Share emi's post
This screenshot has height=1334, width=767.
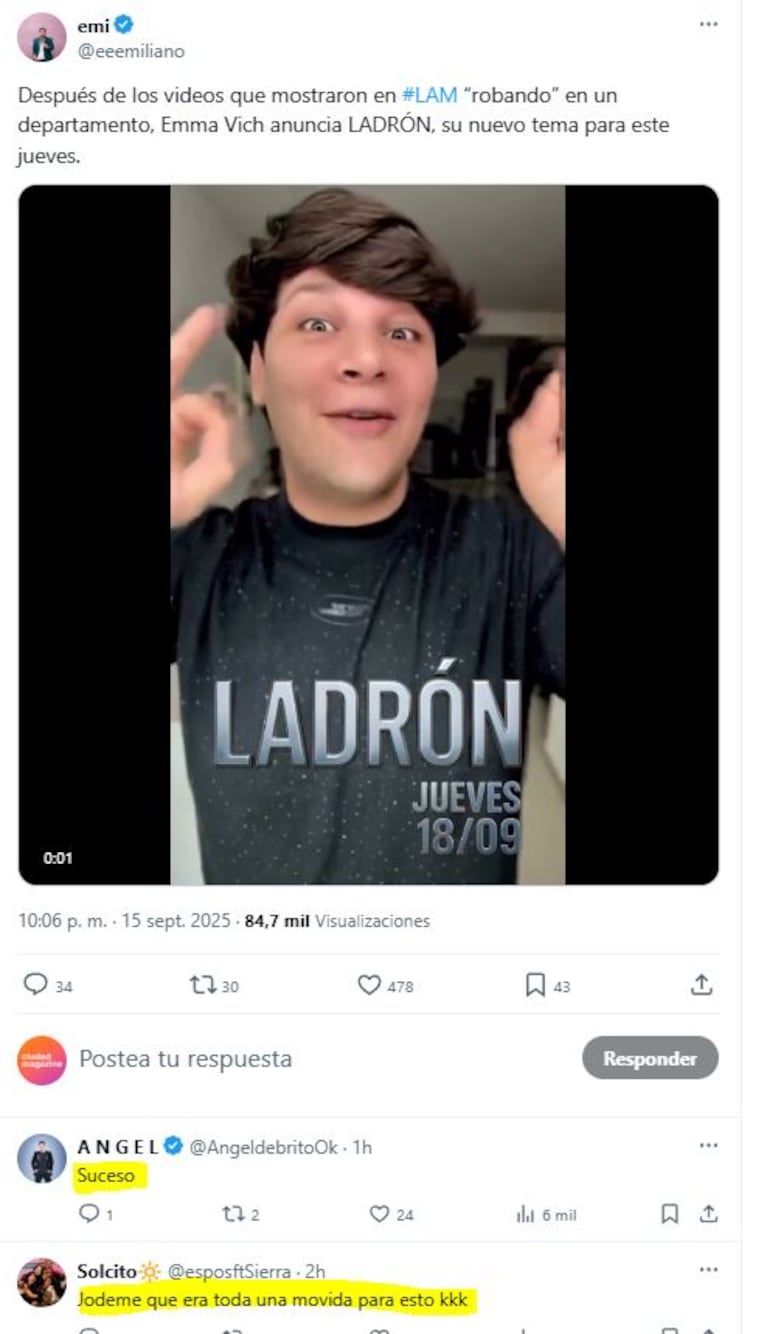click(x=702, y=985)
